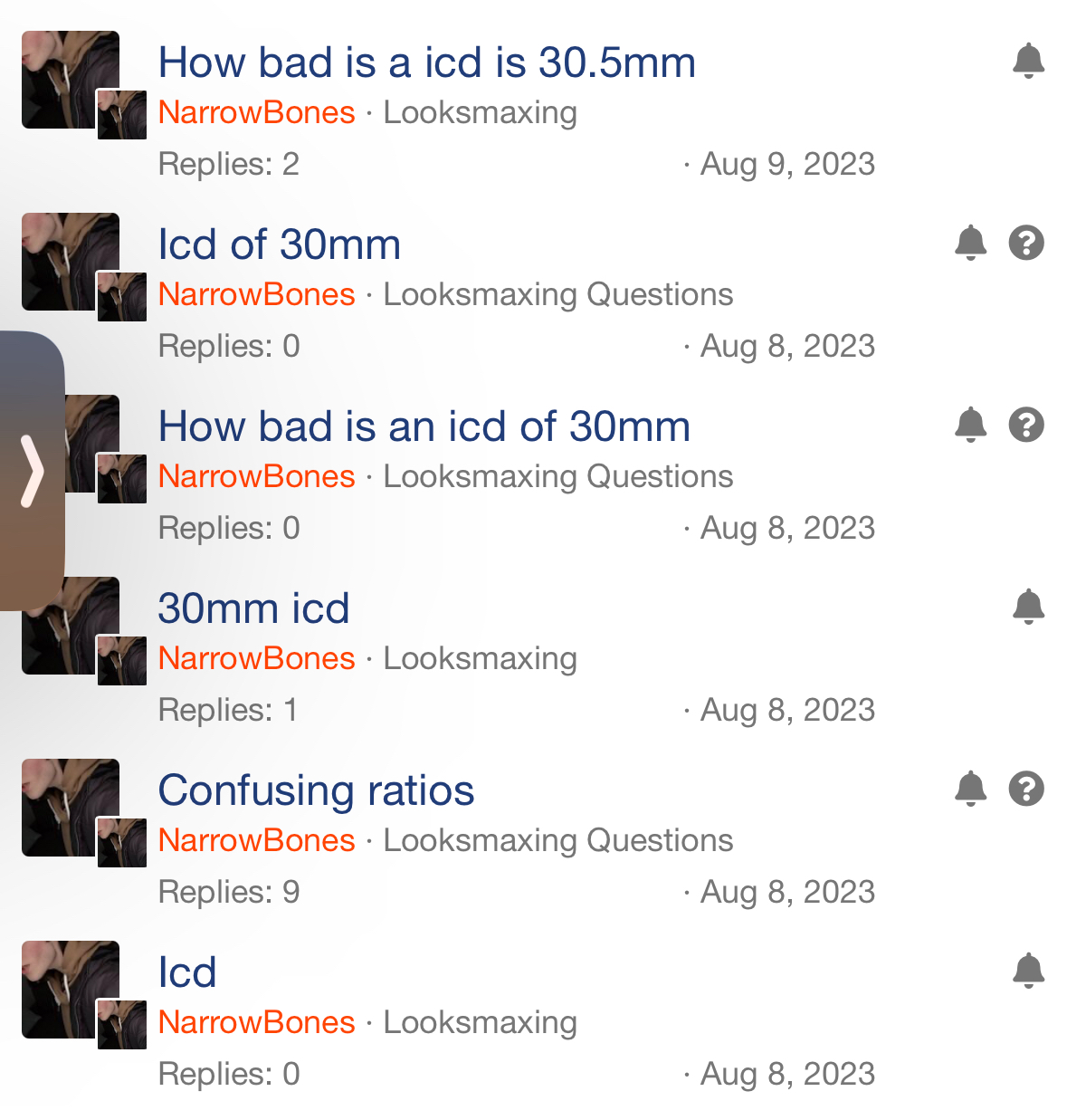
Task: Tap the question mark on "Confusing ratios"
Action: point(1026,789)
